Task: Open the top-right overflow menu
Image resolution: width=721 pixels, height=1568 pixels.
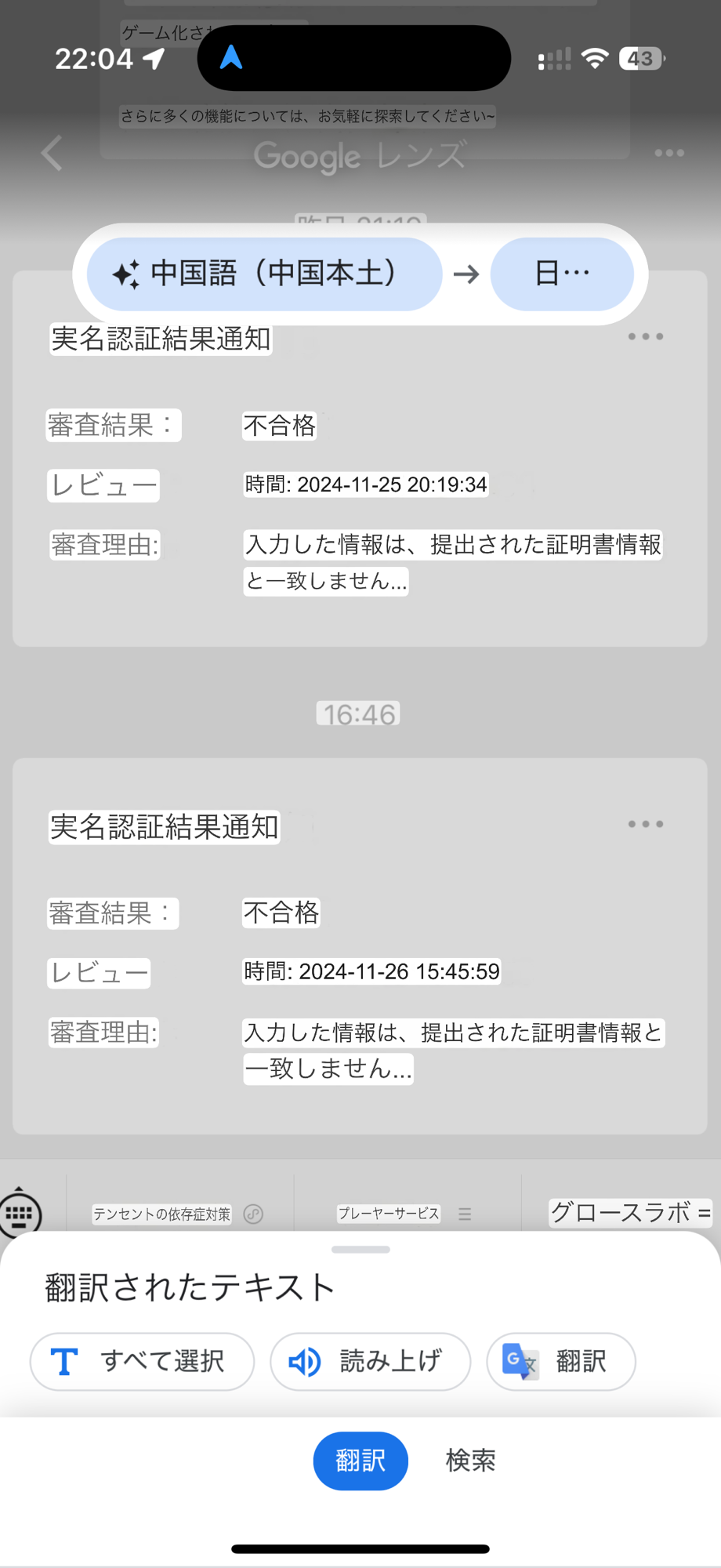Action: 669,153
